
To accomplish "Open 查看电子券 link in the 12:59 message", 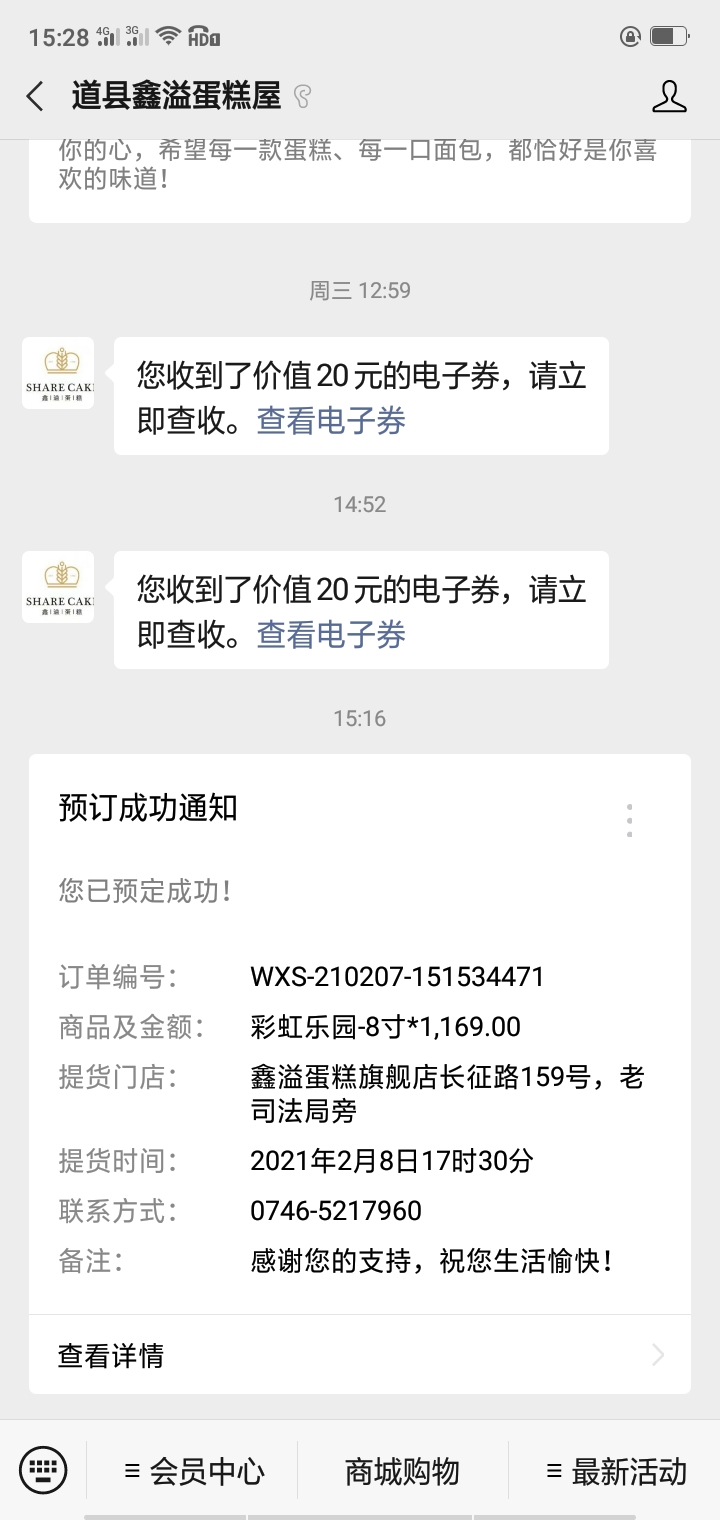I will tap(331, 421).
